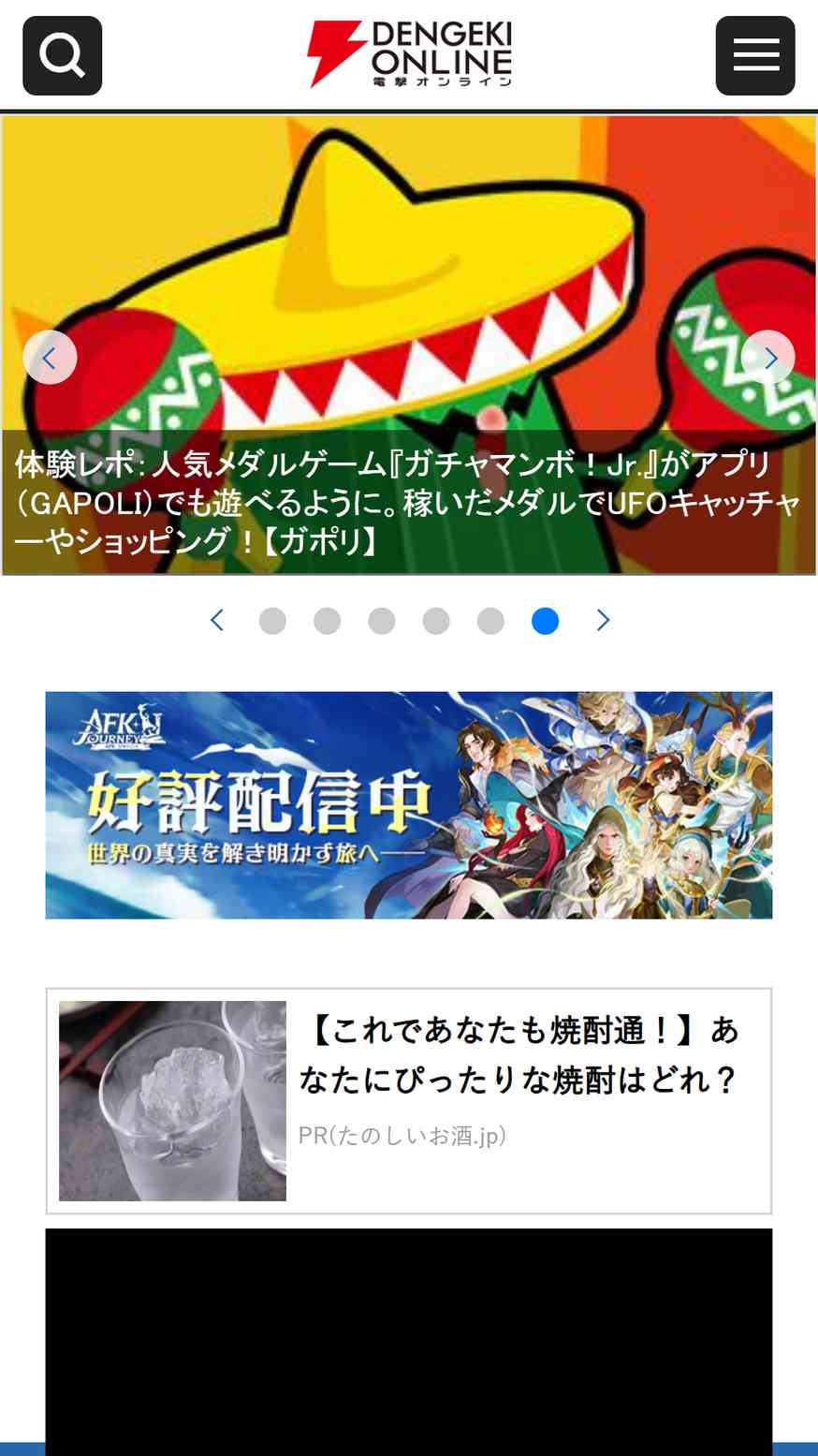The image size is (818, 1456).
Task: Open the AFK Journey banner ad
Action: click(409, 805)
